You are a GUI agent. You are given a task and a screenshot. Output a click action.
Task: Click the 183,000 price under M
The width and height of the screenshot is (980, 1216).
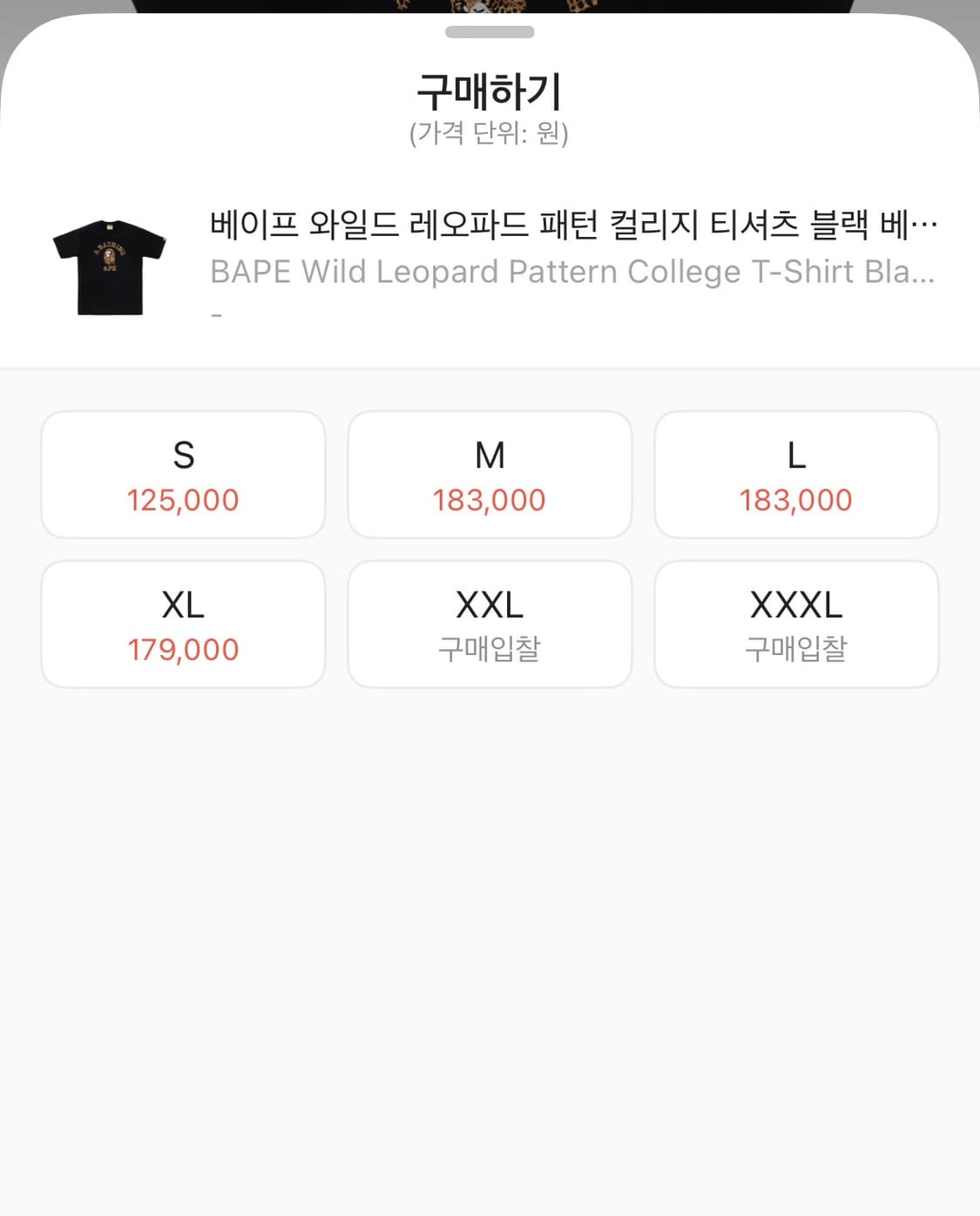click(490, 500)
